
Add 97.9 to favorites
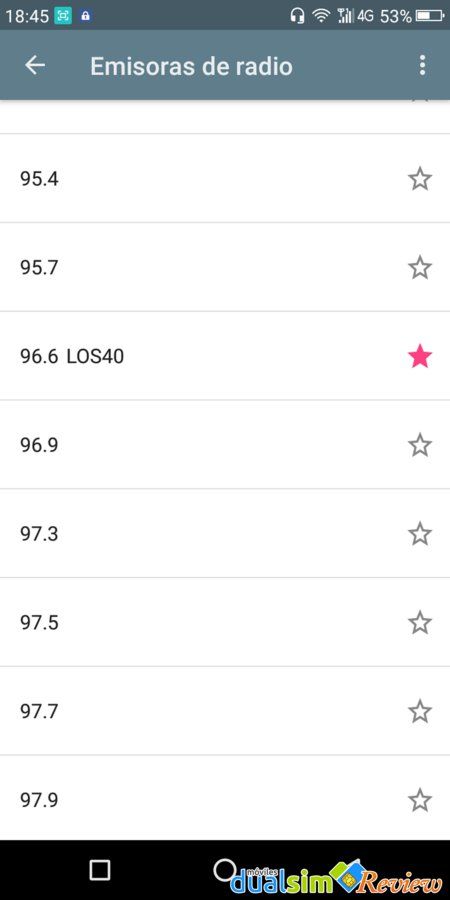420,800
